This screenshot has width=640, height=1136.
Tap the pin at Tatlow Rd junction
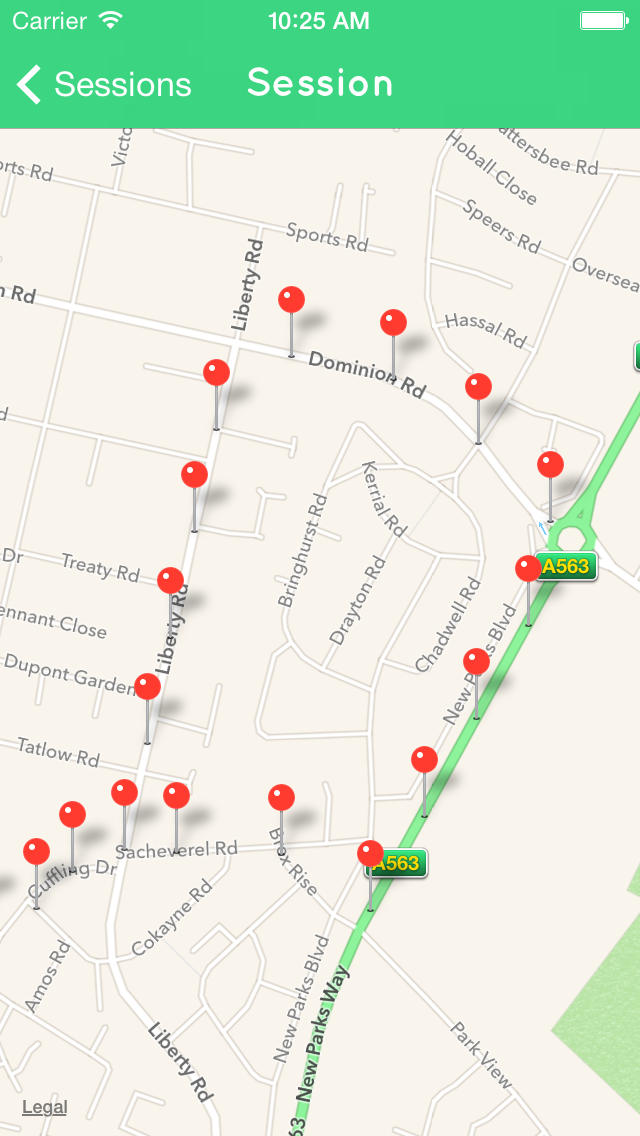coord(147,686)
